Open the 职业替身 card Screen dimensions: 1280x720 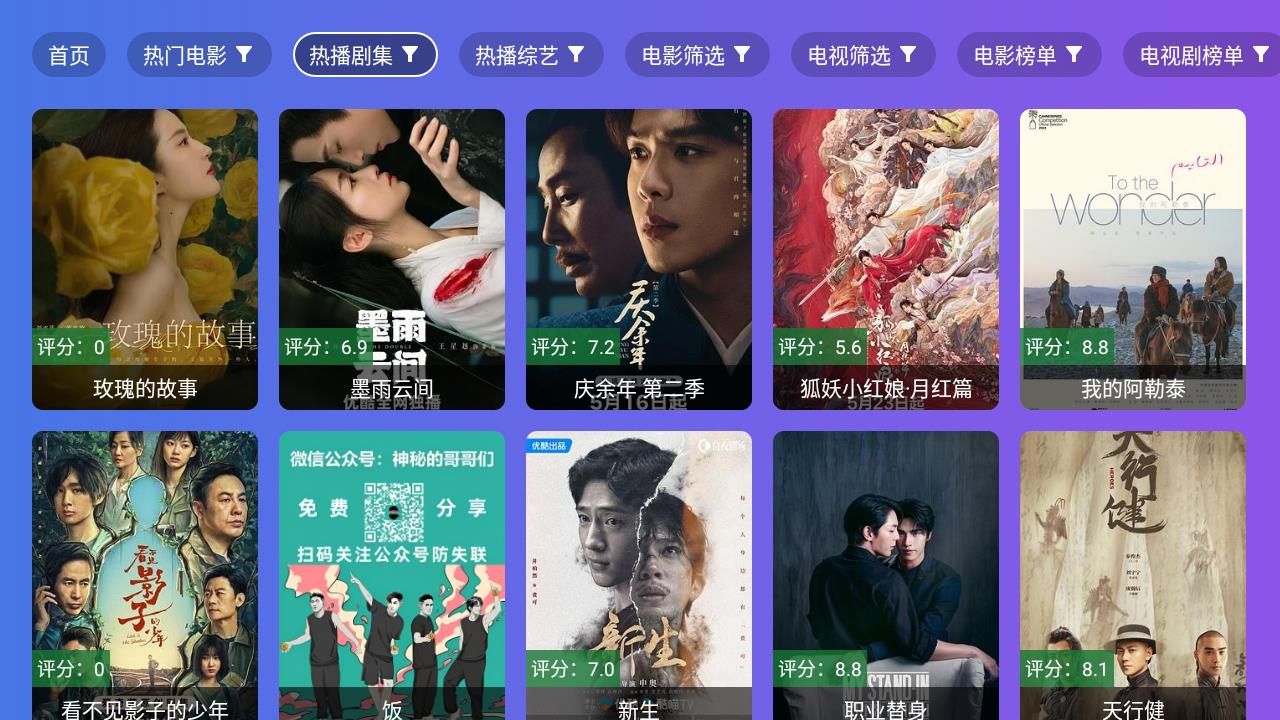coord(886,575)
